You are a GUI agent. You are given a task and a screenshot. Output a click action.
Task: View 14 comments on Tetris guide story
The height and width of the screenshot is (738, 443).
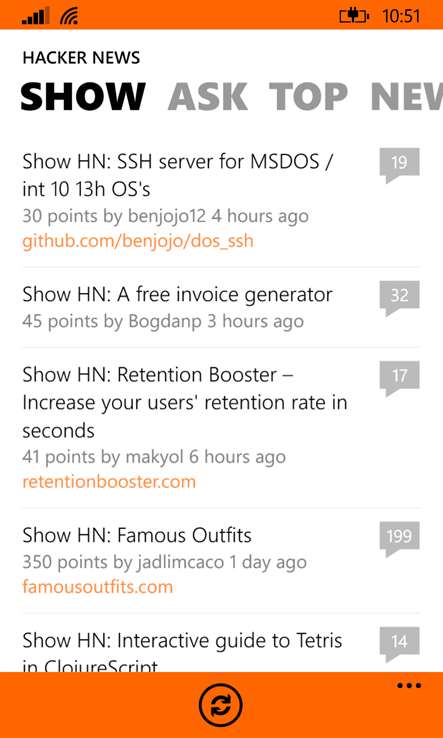399,644
